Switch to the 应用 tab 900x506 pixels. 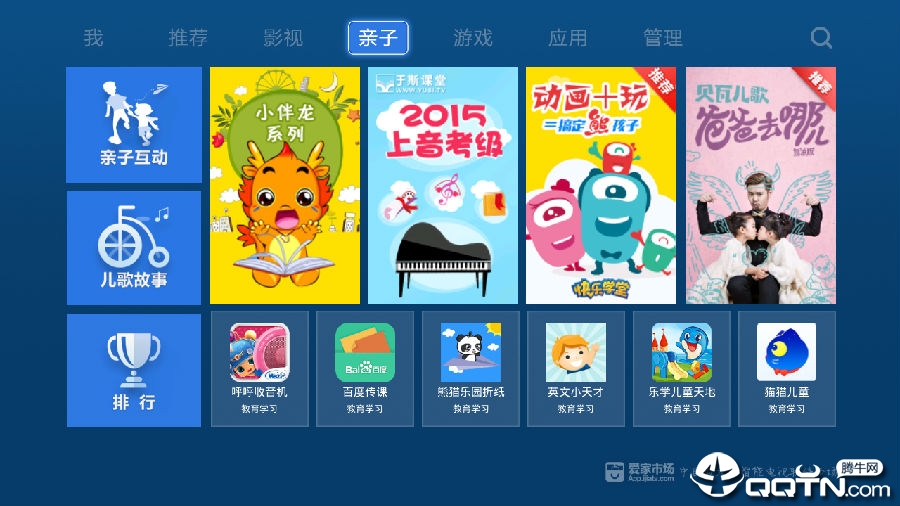(x=568, y=38)
